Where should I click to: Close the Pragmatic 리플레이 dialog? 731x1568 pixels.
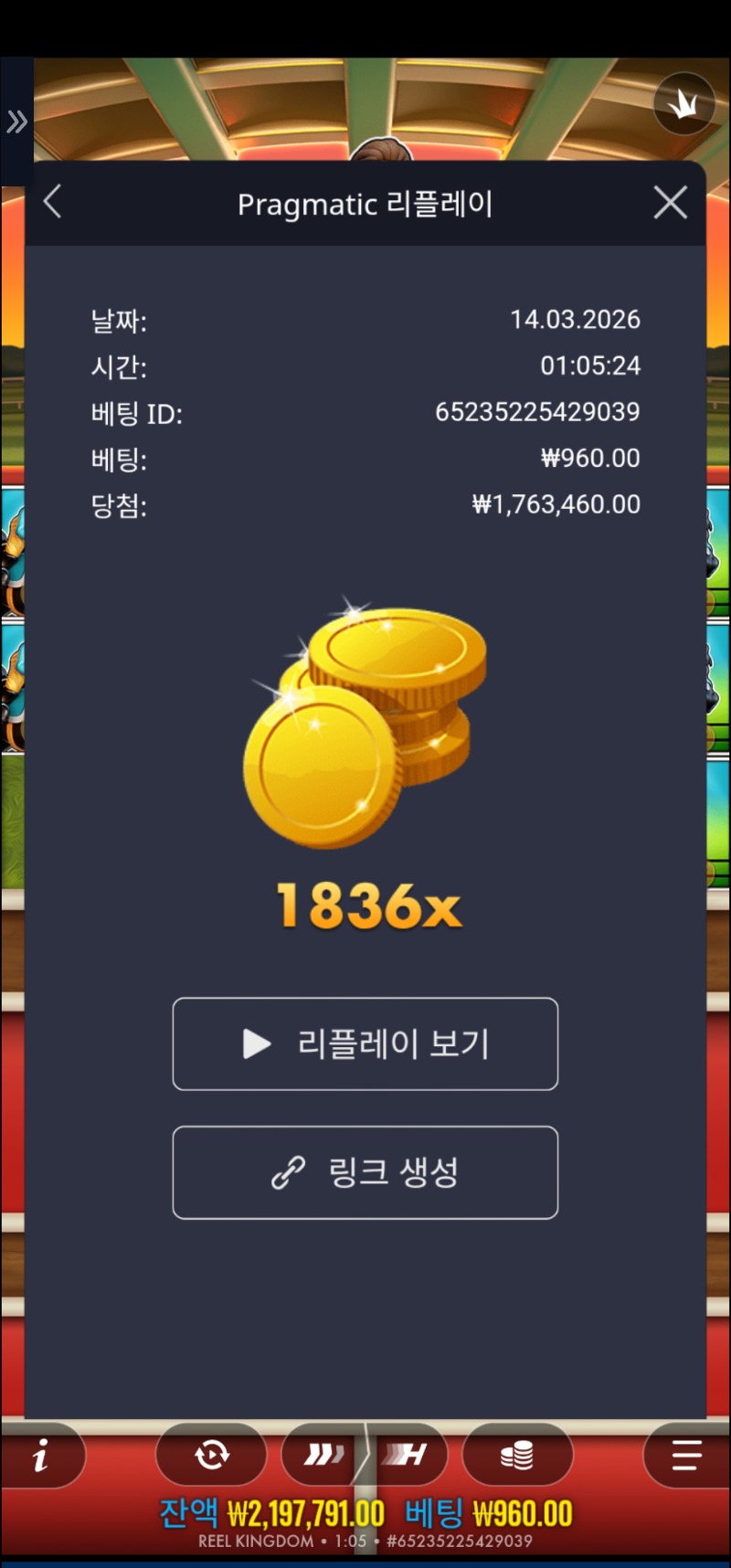point(671,203)
